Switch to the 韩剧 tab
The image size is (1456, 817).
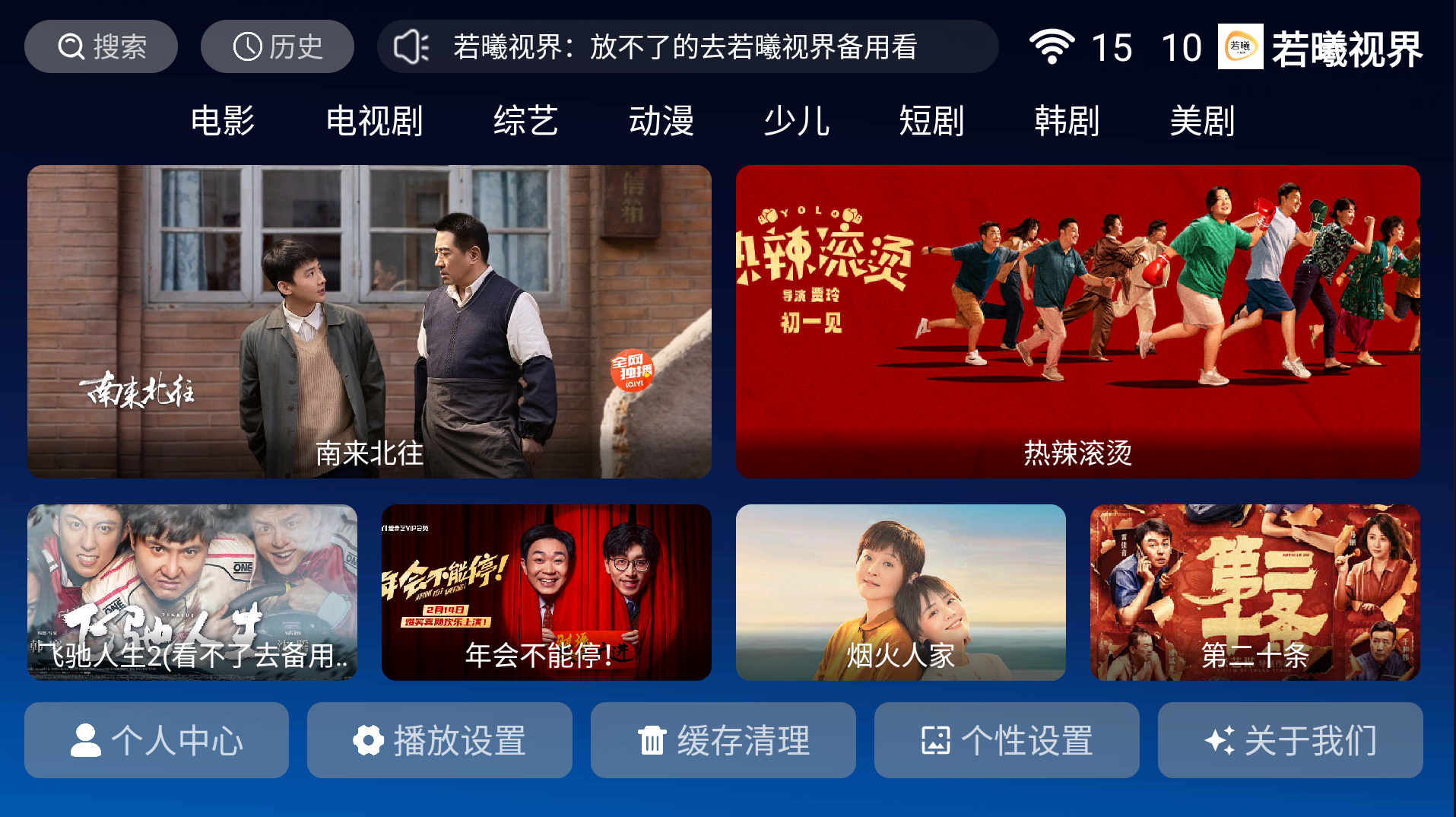1067,121
